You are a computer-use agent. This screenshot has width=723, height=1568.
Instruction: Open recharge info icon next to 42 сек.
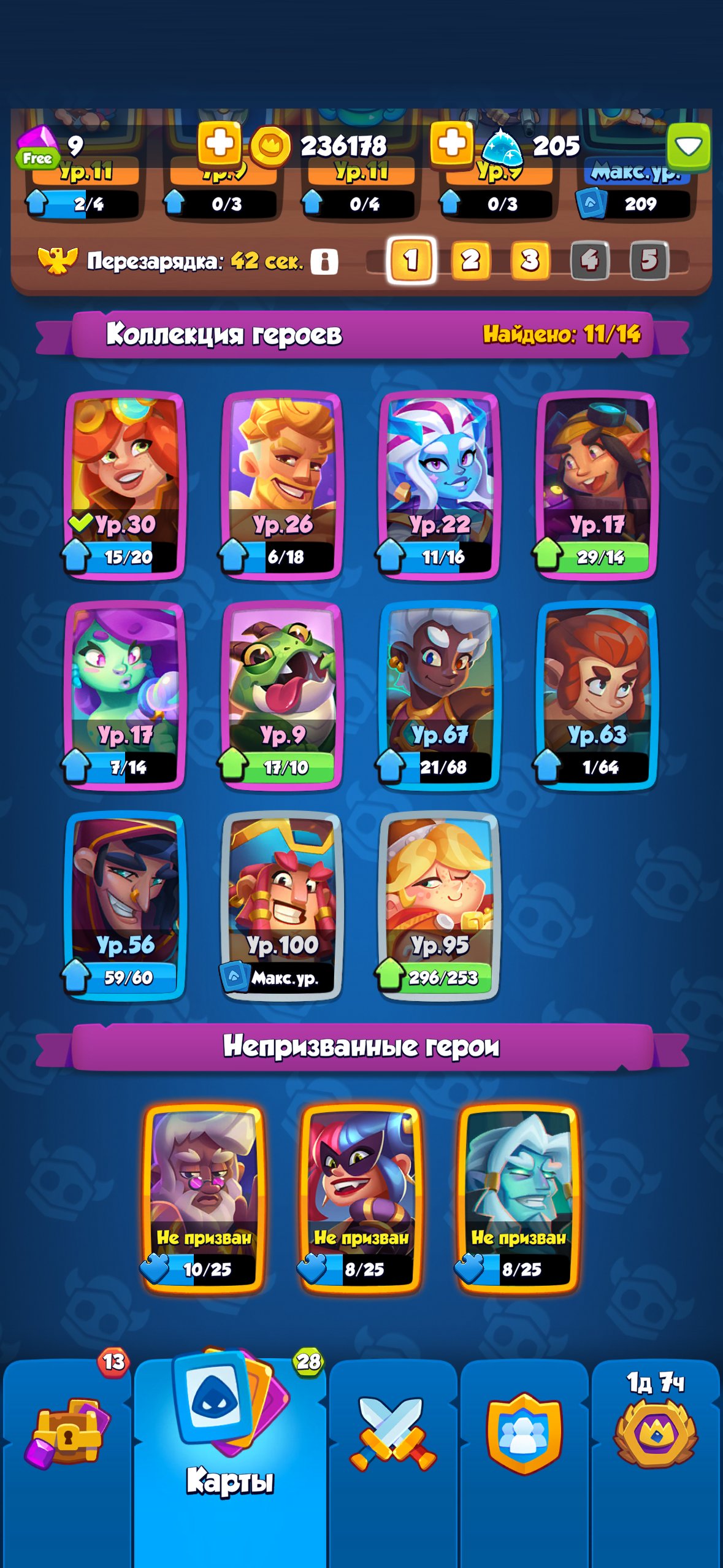point(324,262)
